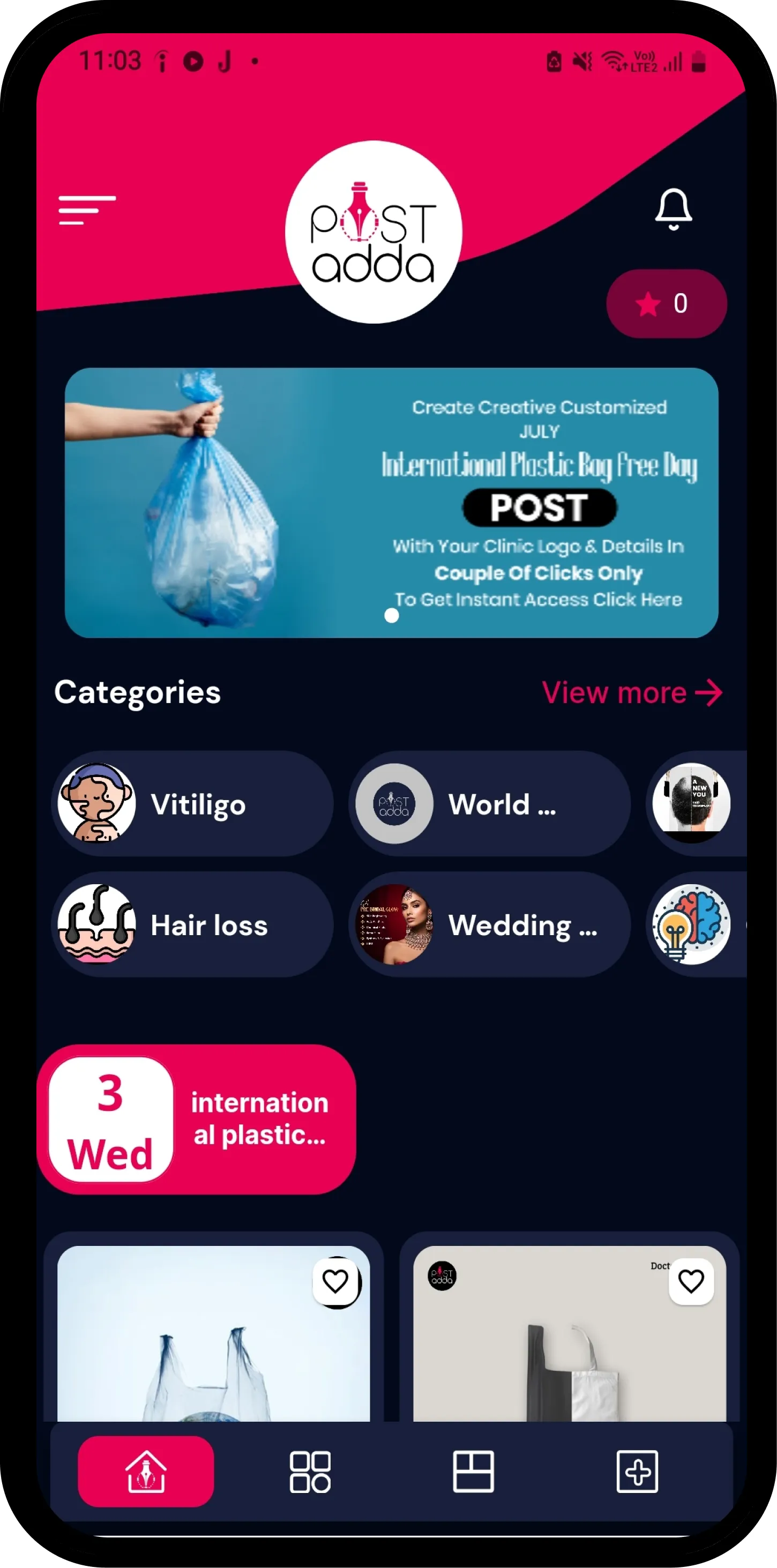This screenshot has width=777, height=1568.
Task: Favorite the tote bag post
Action: [x=691, y=1281]
